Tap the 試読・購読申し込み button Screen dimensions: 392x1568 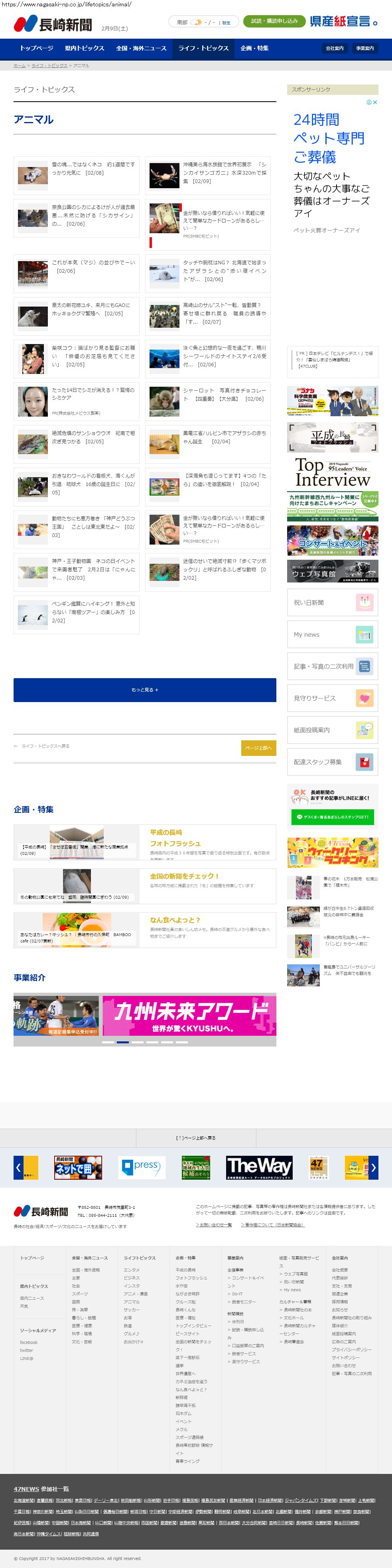coord(274,21)
